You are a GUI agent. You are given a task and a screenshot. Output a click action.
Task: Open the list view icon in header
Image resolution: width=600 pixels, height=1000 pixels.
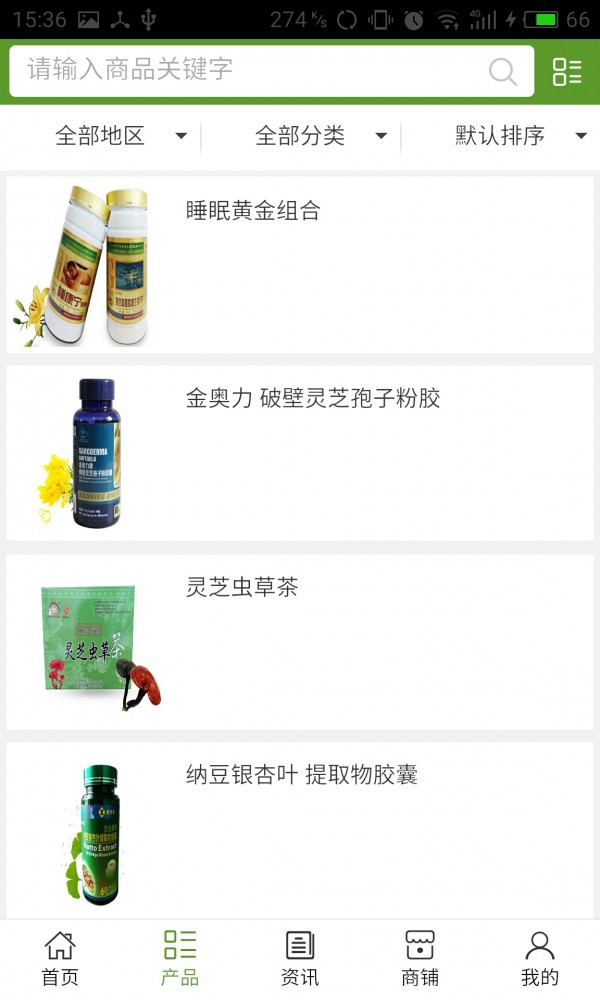pos(567,71)
